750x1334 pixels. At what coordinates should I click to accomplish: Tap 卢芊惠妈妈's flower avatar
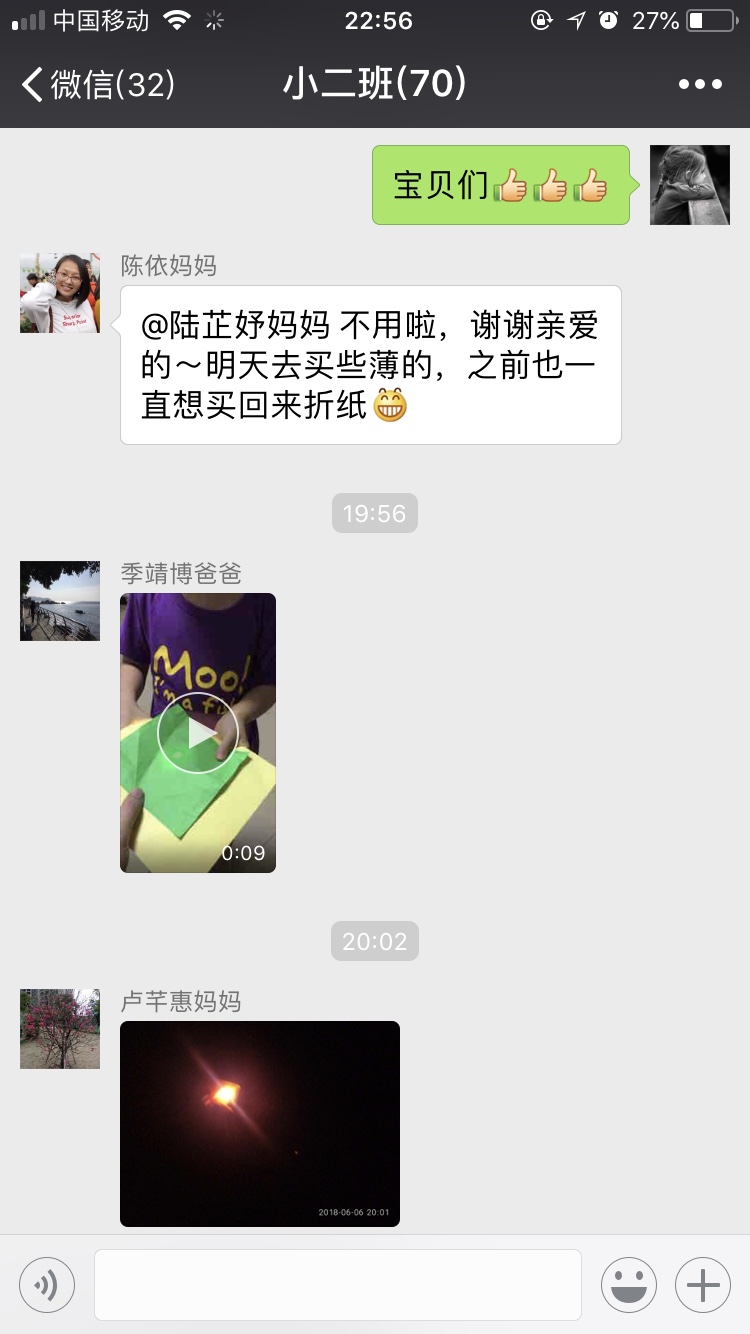pyautogui.click(x=60, y=1029)
